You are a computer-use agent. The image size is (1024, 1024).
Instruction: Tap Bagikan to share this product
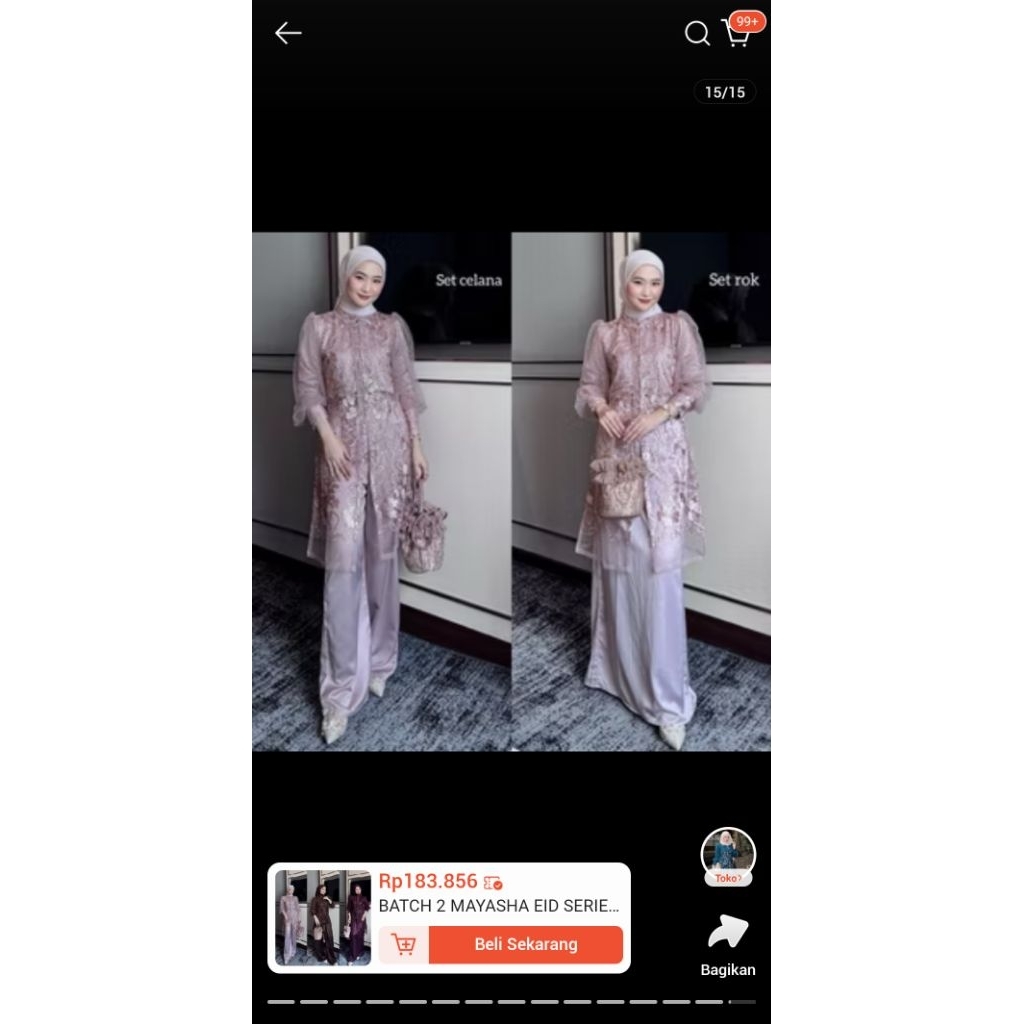point(728,945)
